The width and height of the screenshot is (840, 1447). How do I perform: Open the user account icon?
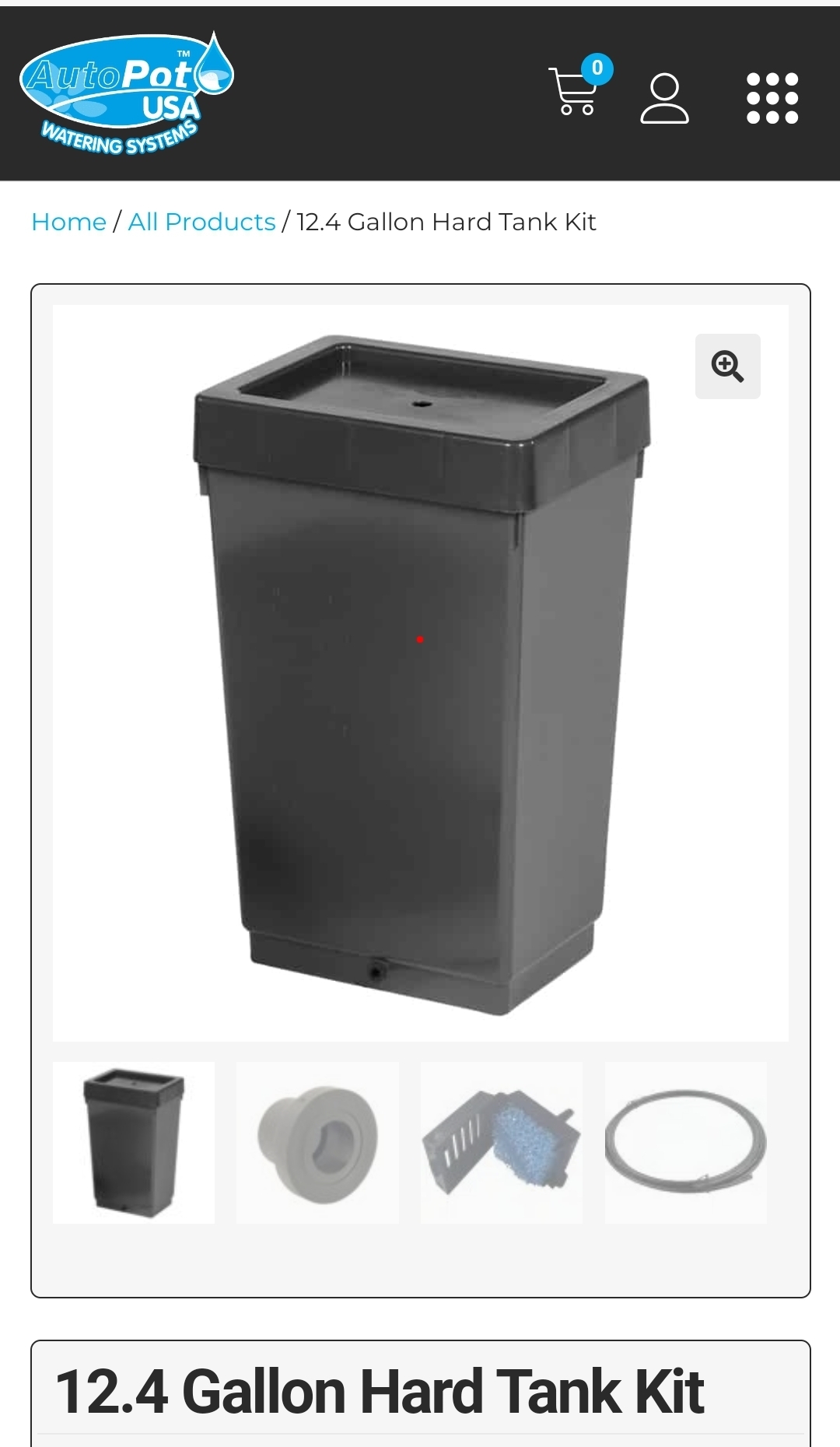click(x=664, y=98)
